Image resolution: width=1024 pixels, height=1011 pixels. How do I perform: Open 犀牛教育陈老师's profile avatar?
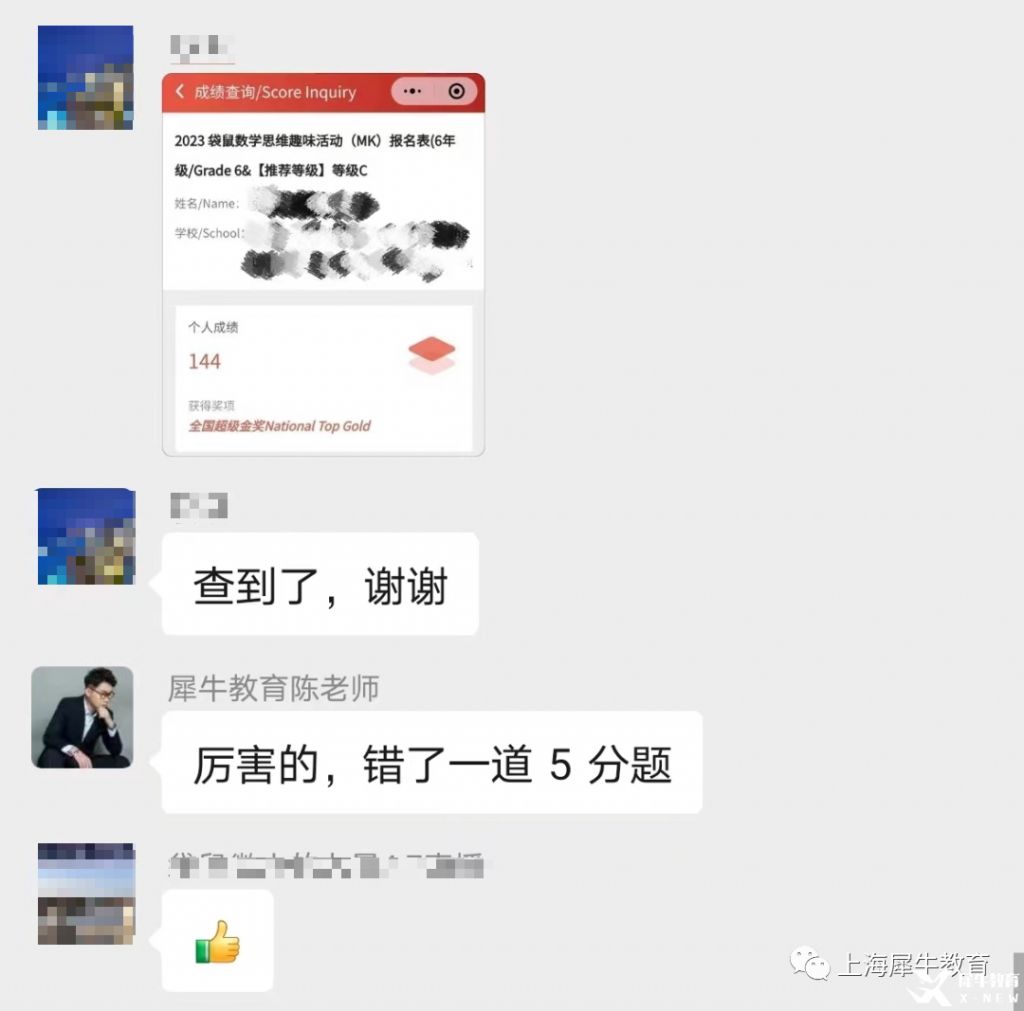click(x=82, y=717)
